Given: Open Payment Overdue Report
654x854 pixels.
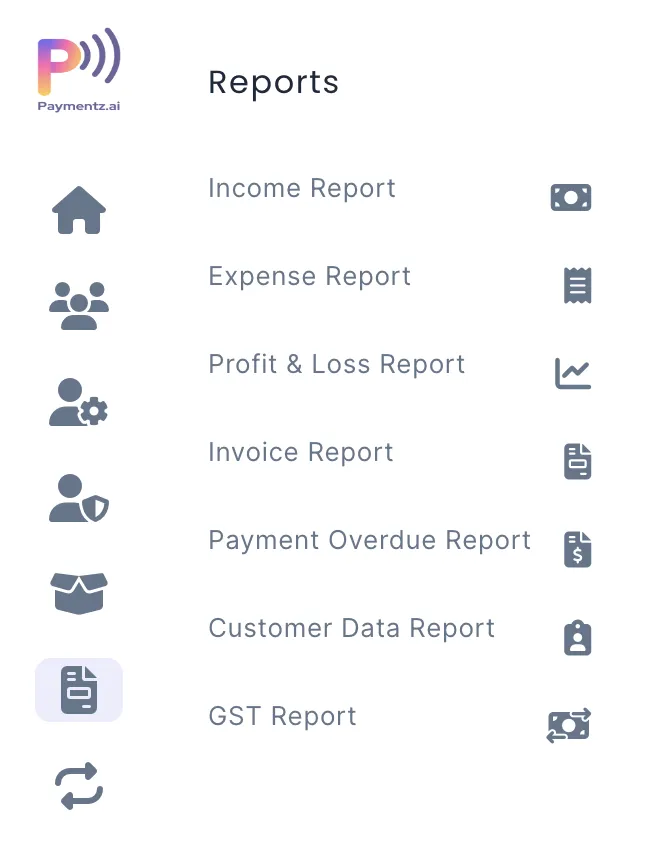Looking at the screenshot, I should coord(369,541).
